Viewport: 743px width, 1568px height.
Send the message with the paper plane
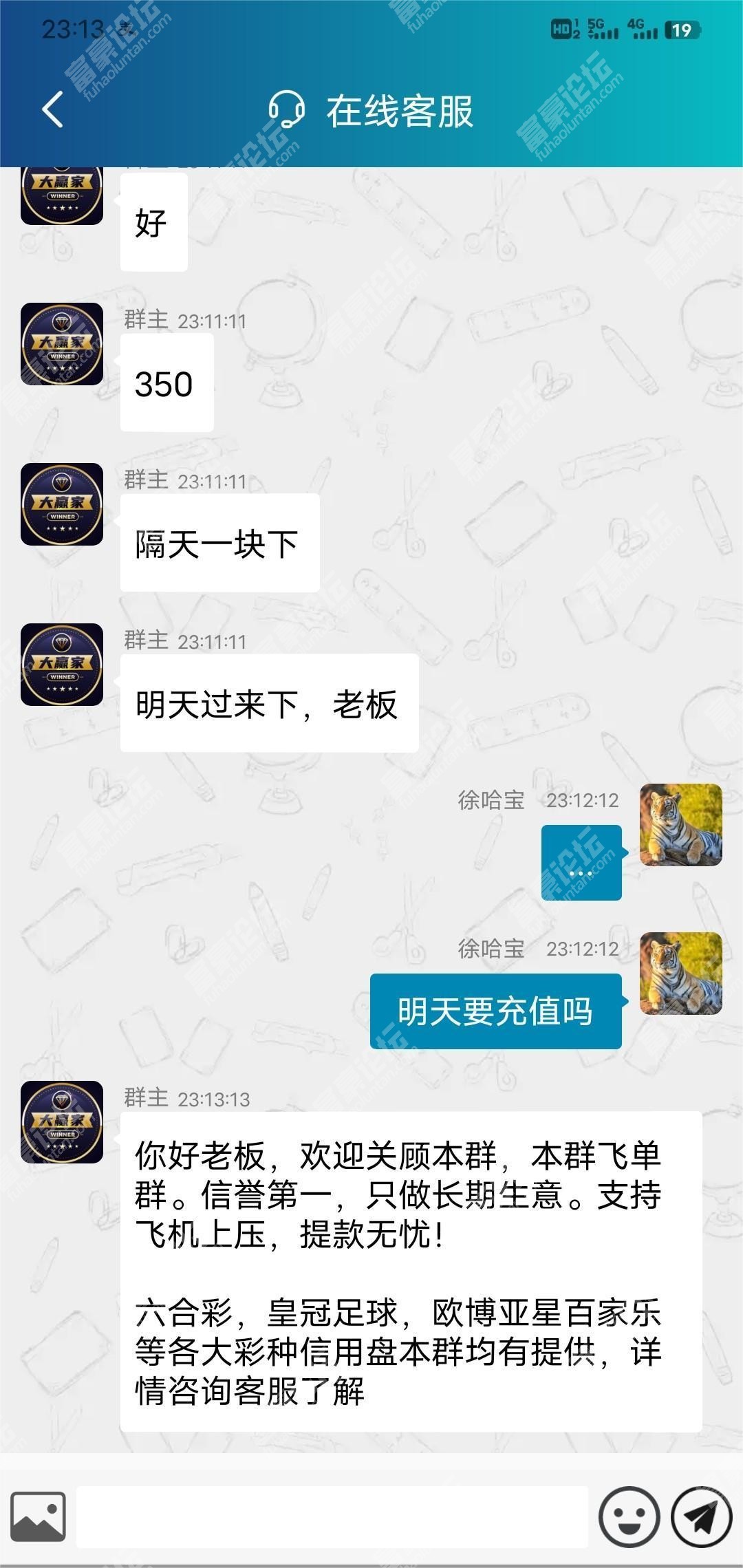pos(701,1516)
